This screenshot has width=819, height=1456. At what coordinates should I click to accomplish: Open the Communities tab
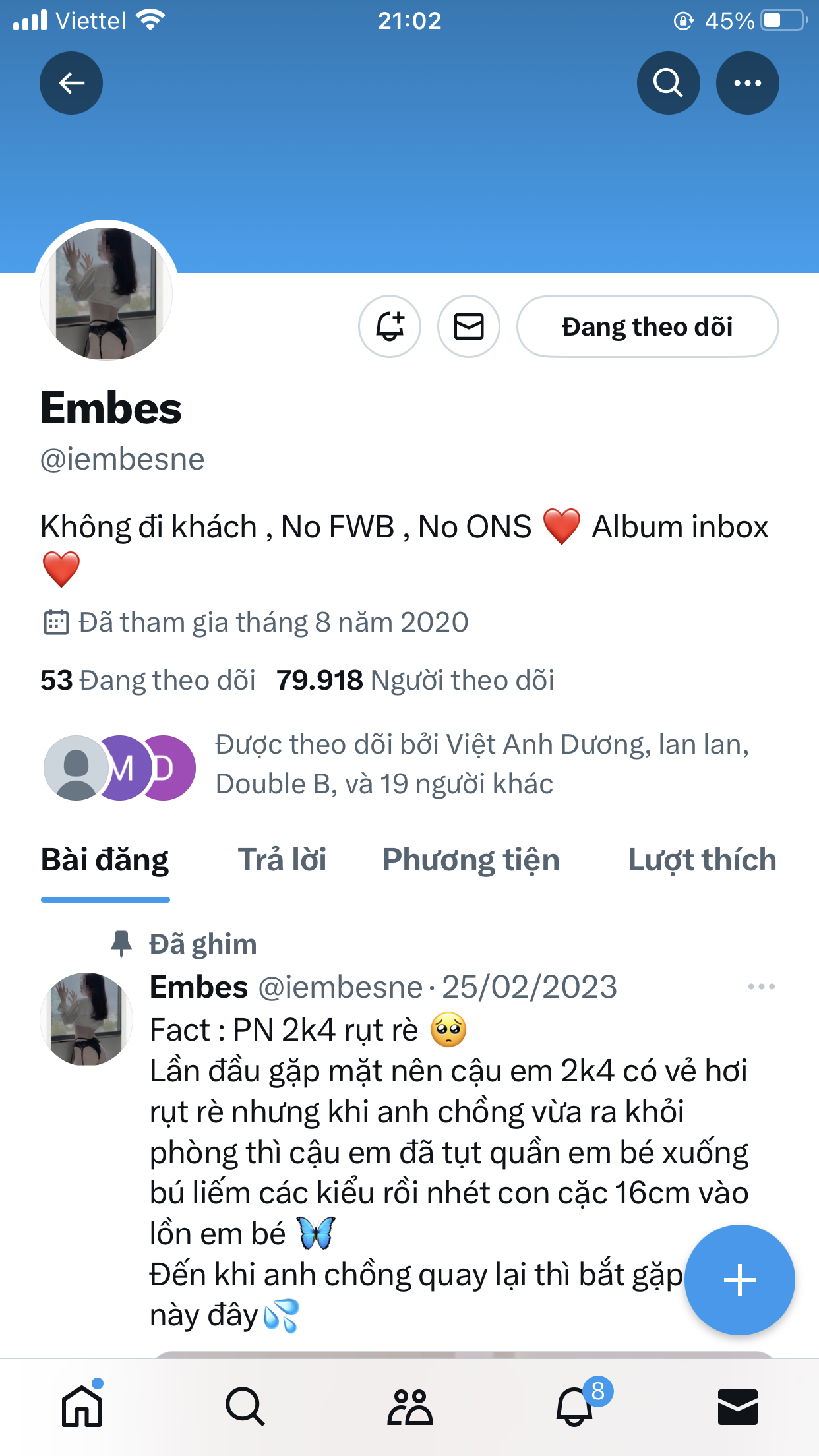pyautogui.click(x=409, y=1407)
